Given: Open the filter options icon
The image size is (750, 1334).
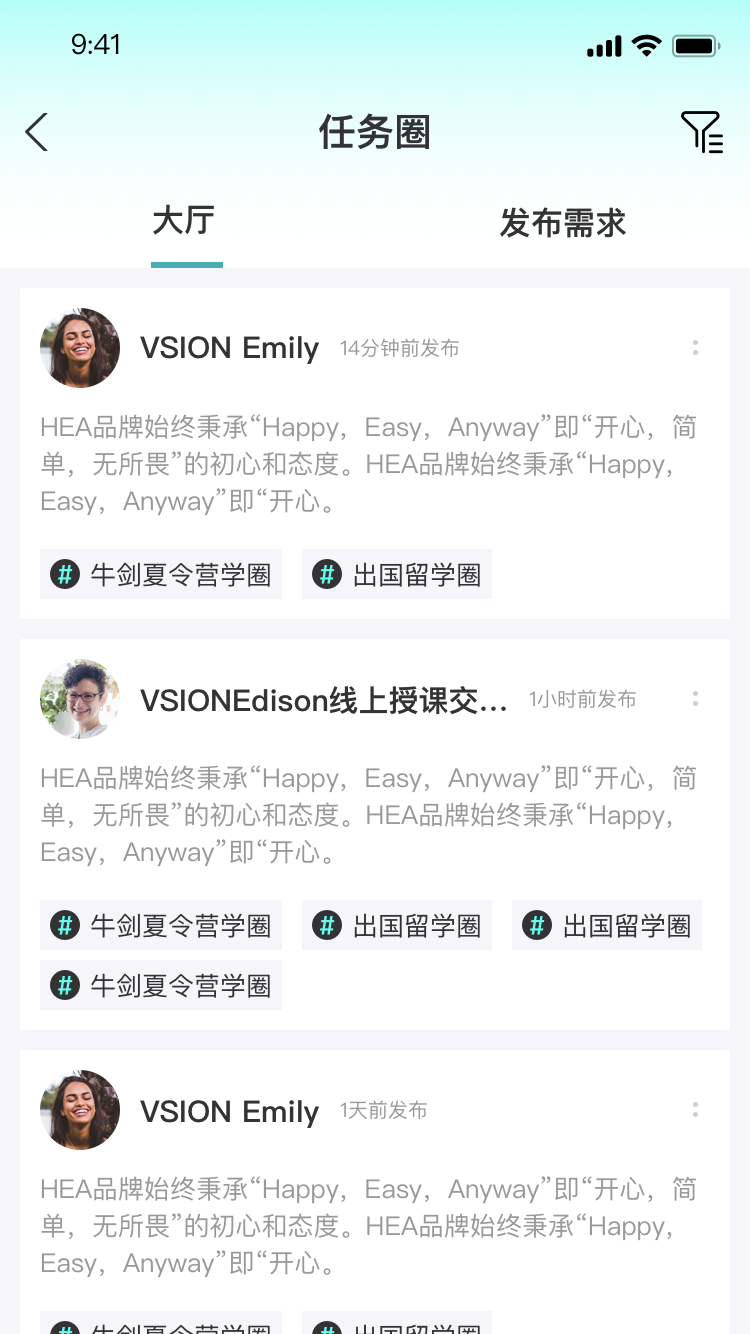Looking at the screenshot, I should (x=701, y=132).
